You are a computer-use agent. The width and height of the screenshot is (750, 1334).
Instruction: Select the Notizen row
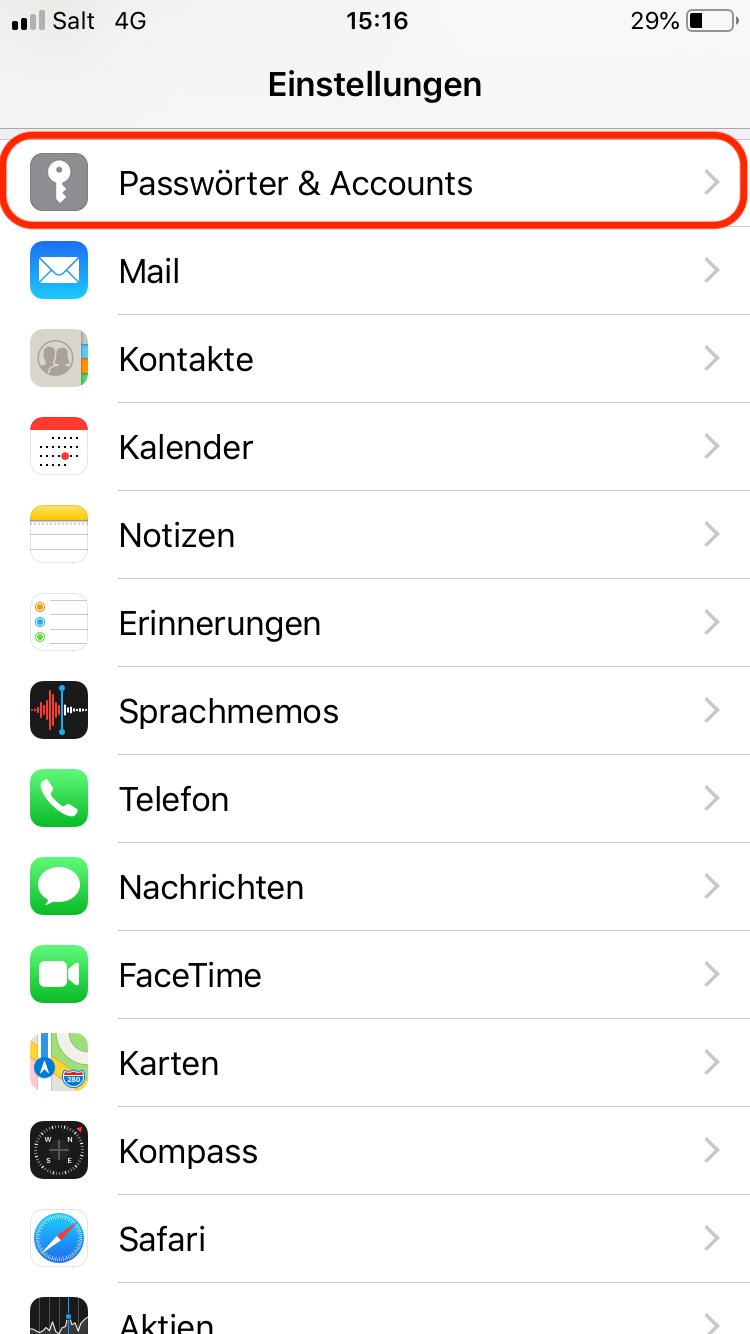pyautogui.click(x=375, y=535)
